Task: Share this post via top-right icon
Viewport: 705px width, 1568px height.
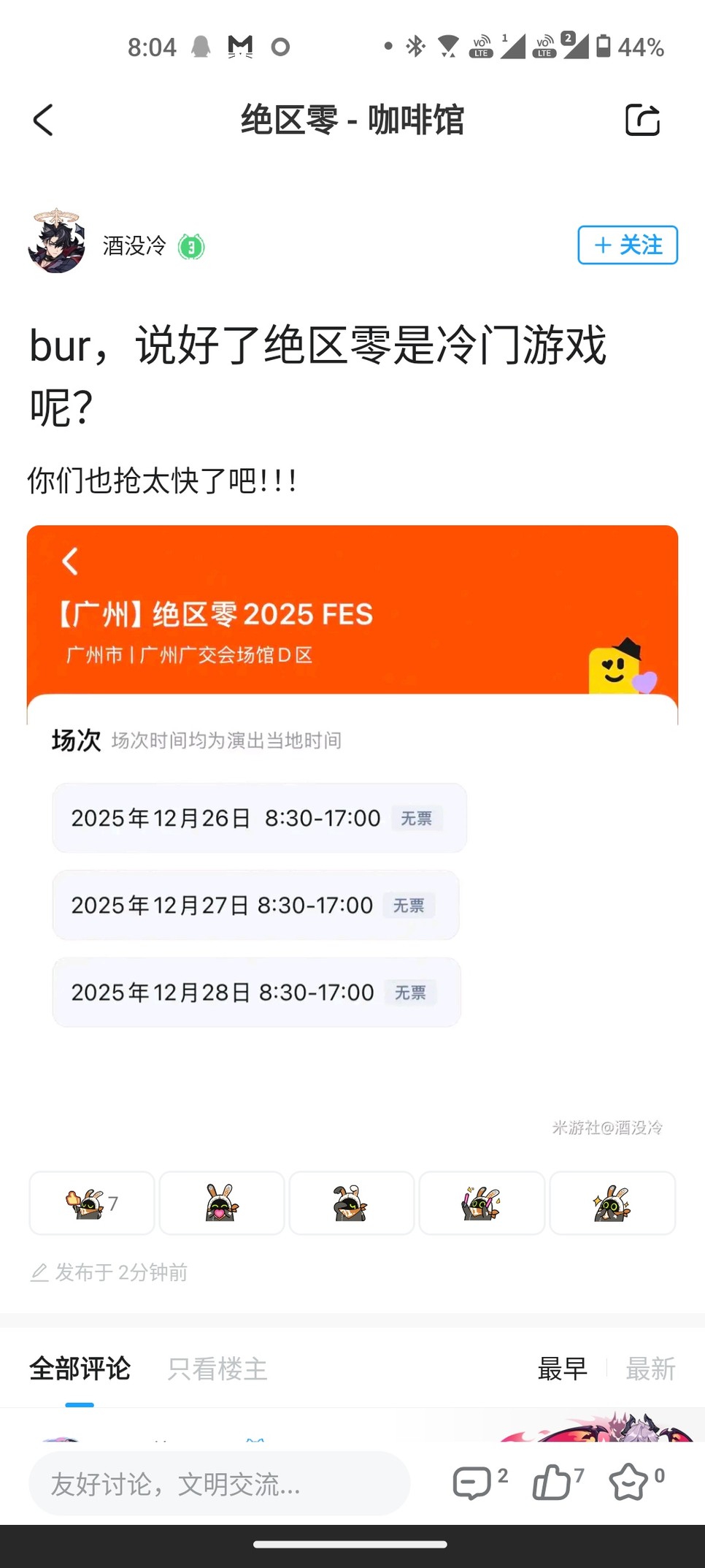Action: 642,120
